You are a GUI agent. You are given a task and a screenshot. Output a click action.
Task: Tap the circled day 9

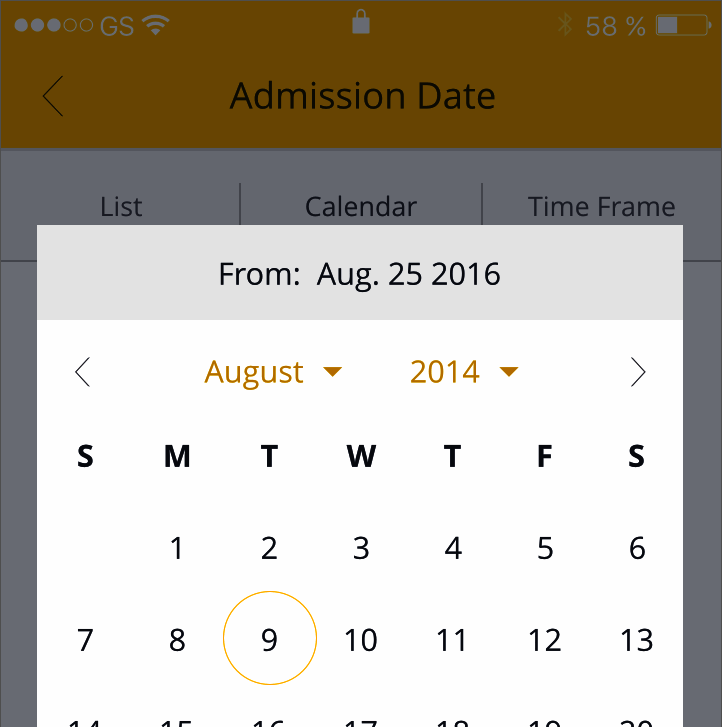pyautogui.click(x=269, y=639)
